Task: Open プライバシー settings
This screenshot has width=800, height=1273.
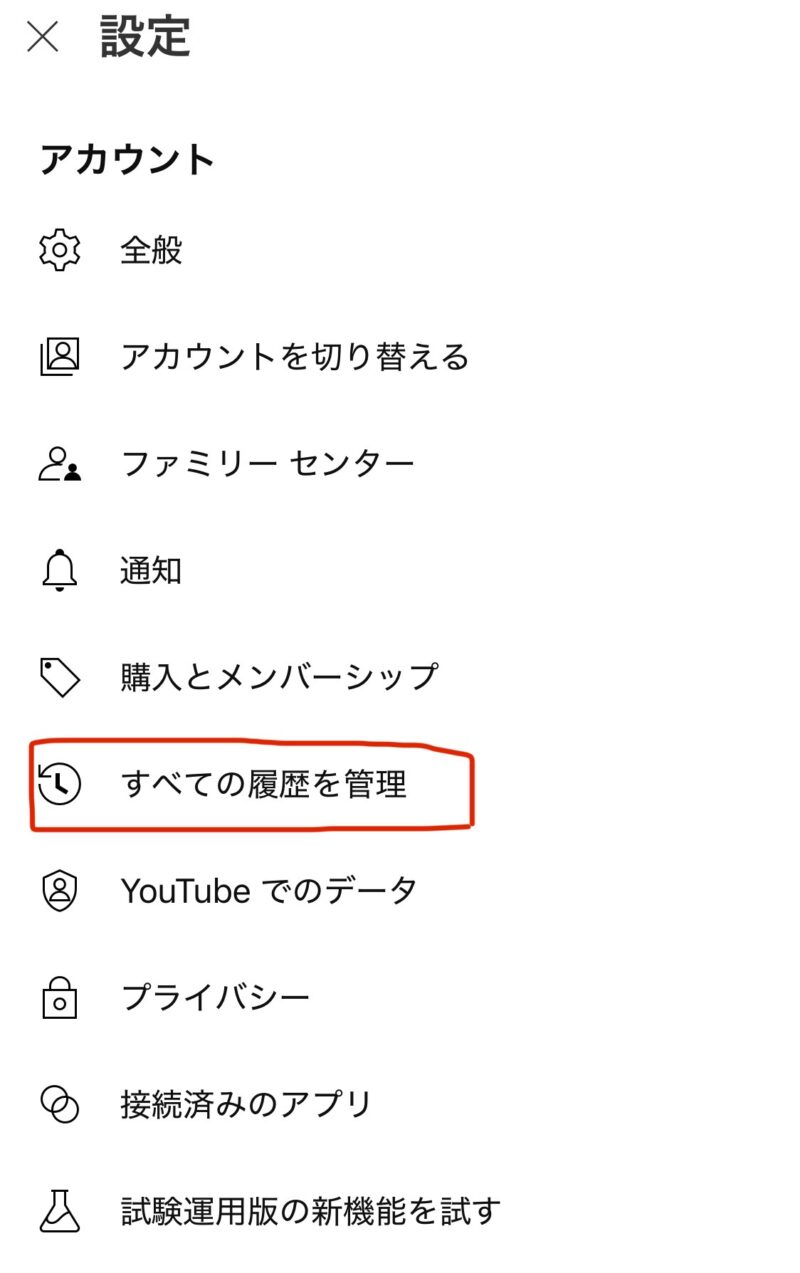Action: [x=210, y=996]
